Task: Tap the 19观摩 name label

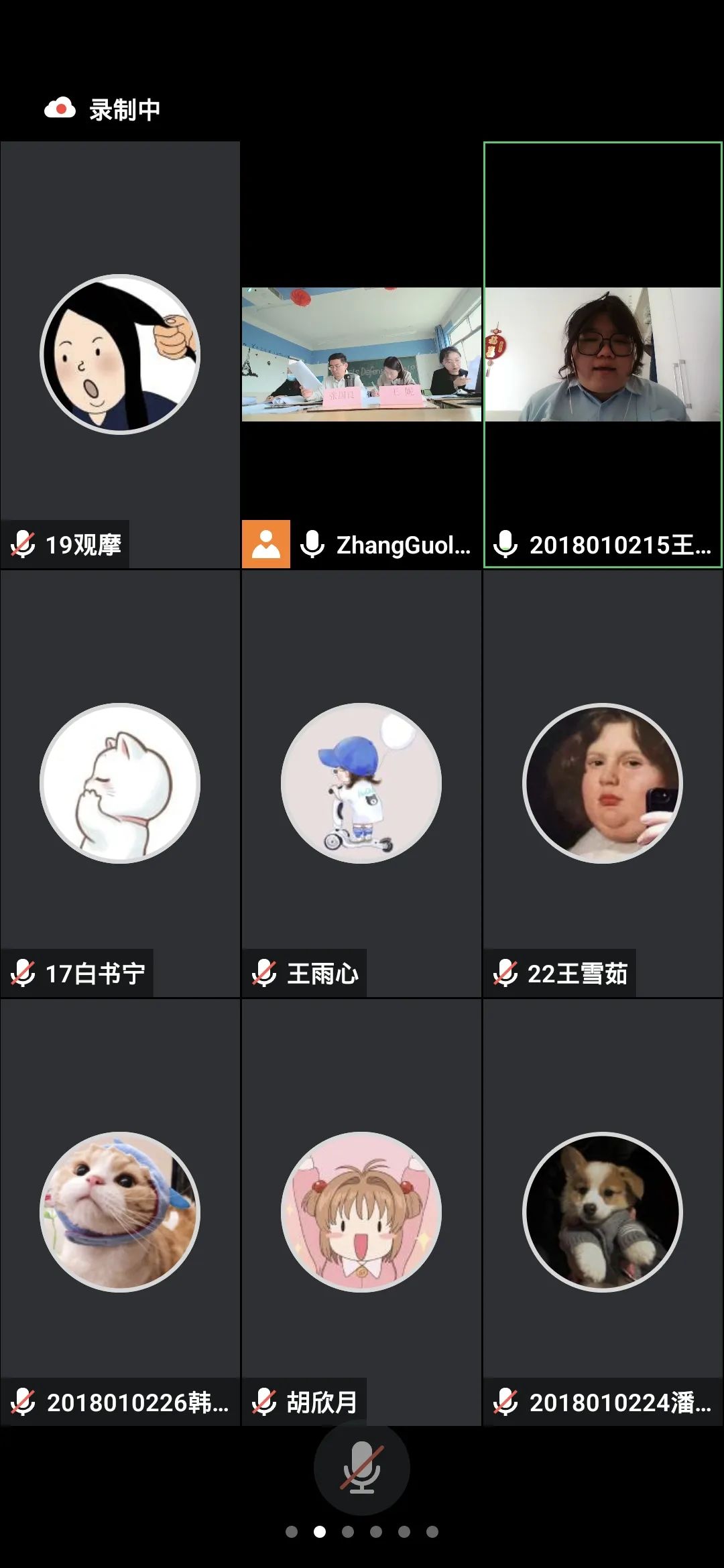Action: (x=84, y=544)
